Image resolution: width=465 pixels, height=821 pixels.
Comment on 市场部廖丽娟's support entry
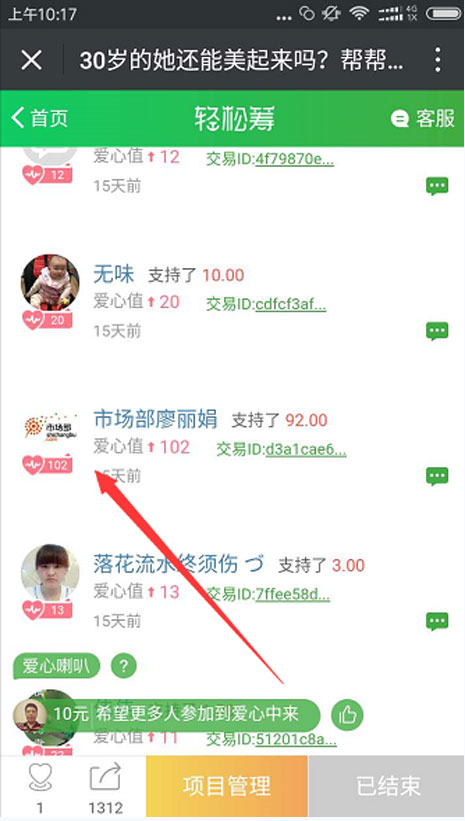(x=437, y=476)
